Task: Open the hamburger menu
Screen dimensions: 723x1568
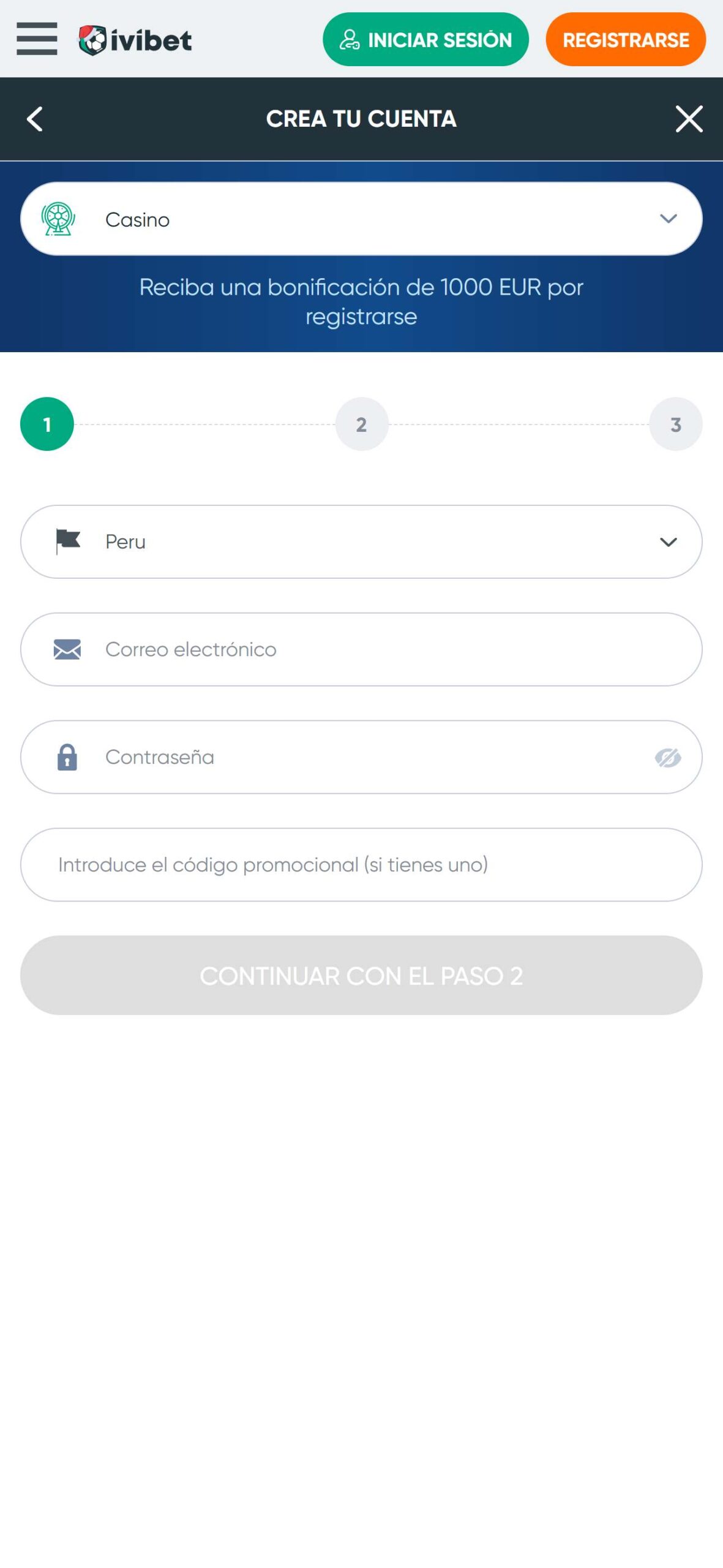Action: (37, 39)
